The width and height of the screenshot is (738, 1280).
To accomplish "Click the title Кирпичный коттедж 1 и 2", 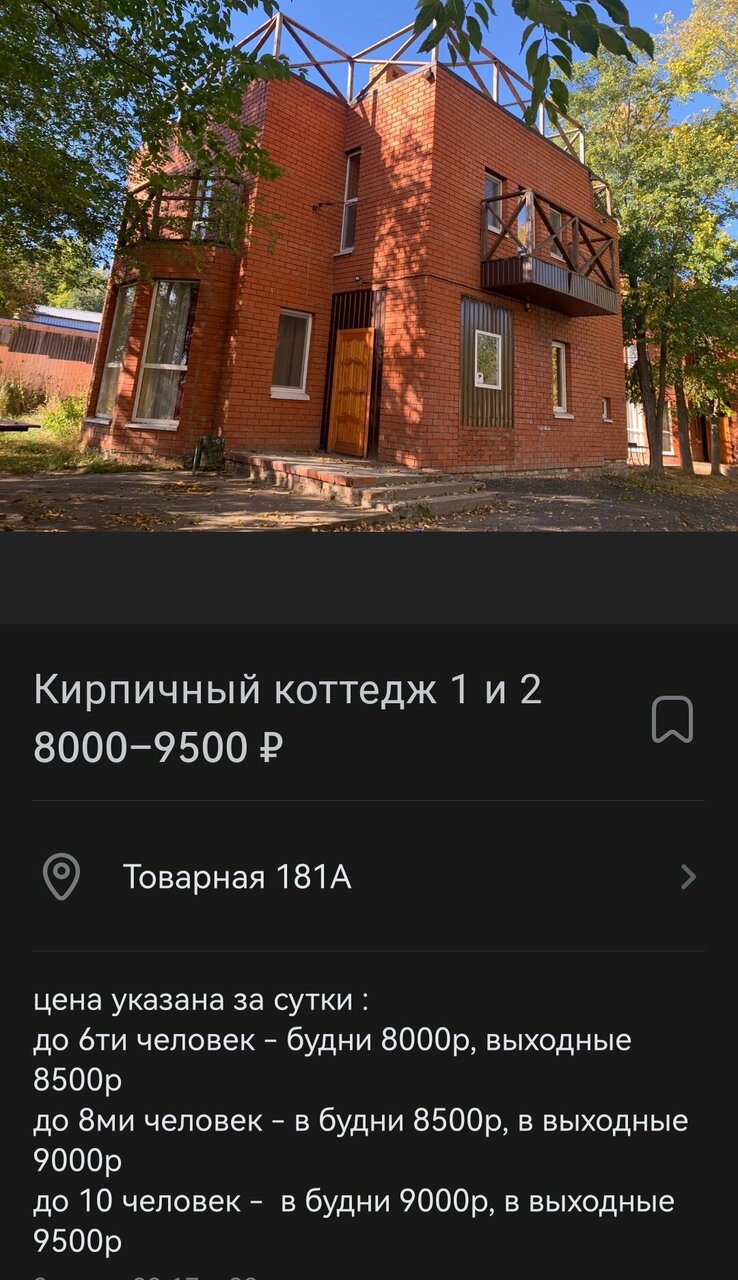I will pos(288,689).
